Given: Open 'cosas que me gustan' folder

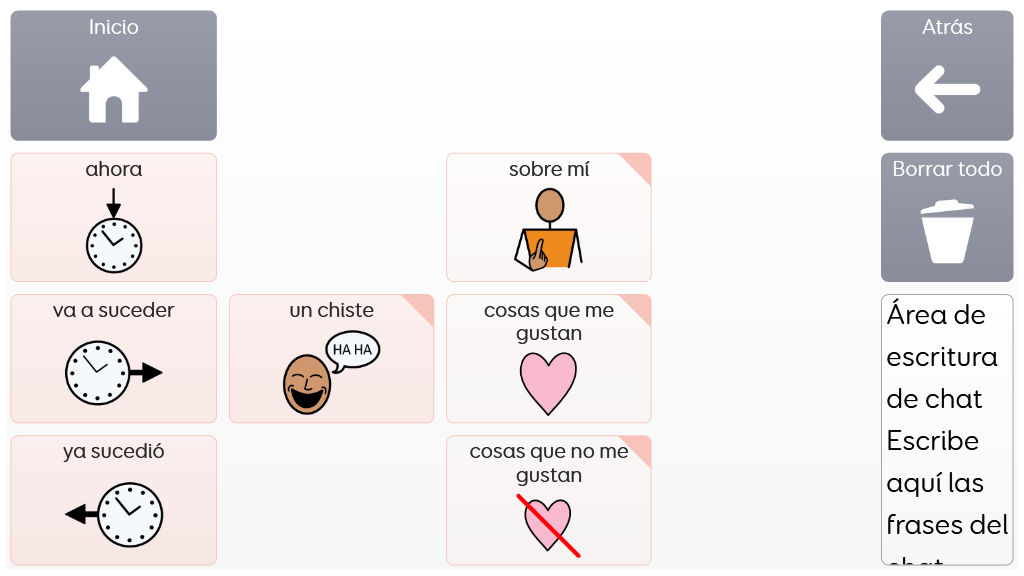Looking at the screenshot, I should (x=548, y=358).
